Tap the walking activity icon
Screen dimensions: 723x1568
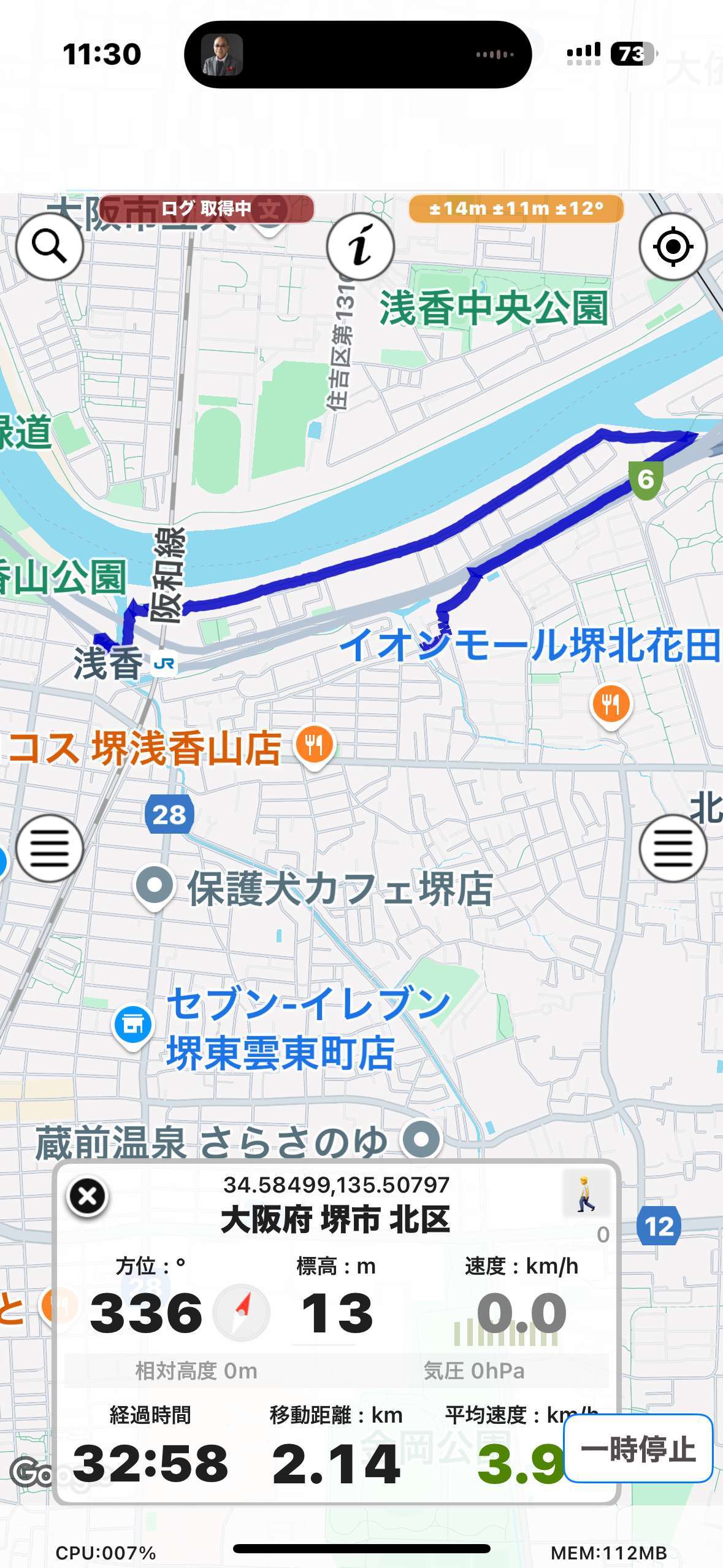click(586, 1193)
